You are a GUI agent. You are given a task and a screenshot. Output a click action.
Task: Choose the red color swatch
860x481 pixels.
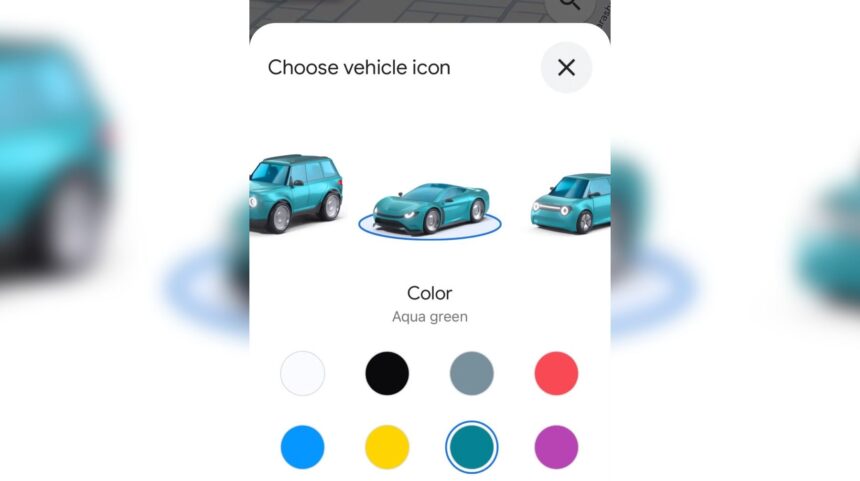556,373
